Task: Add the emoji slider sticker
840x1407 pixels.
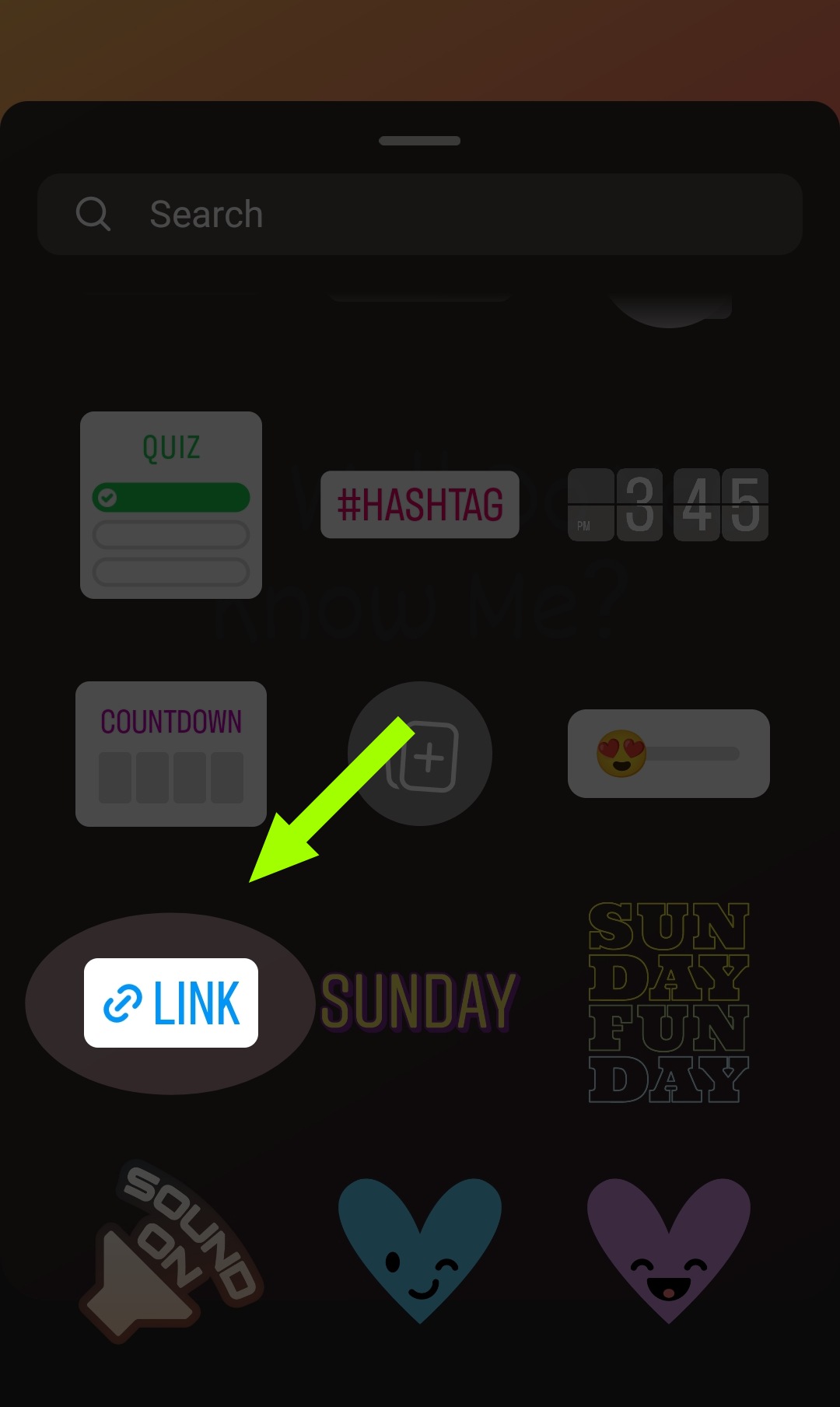Action: (668, 754)
